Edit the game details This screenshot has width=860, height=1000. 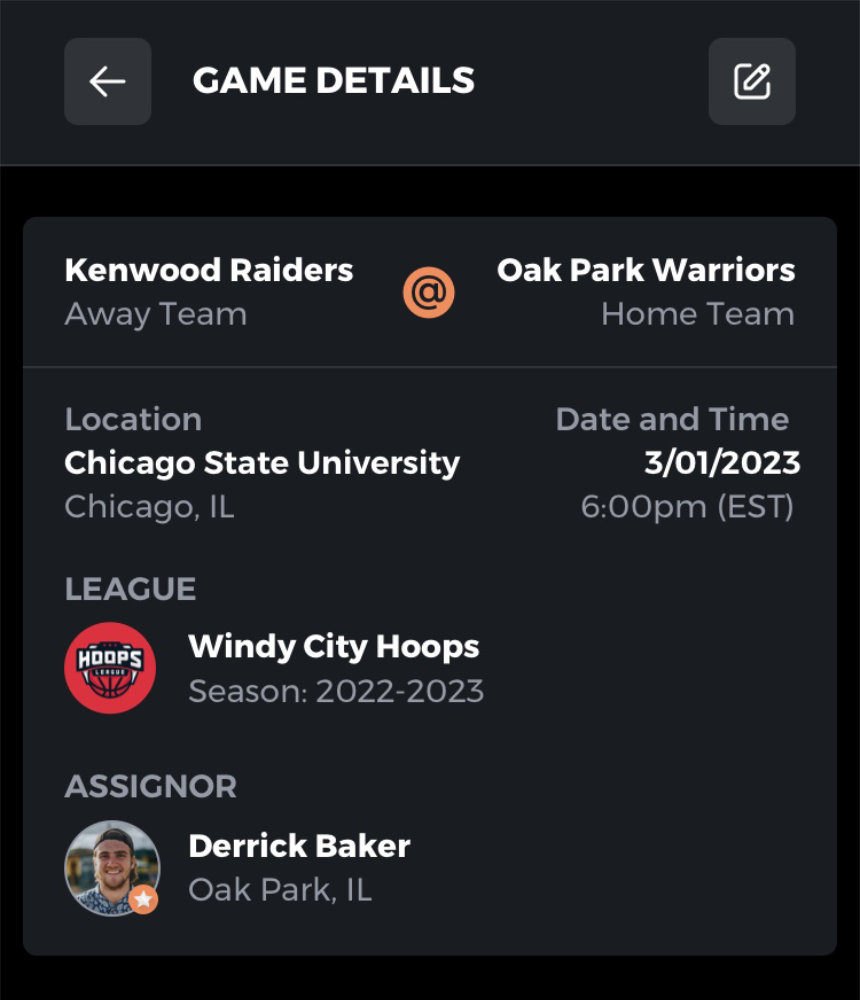tap(752, 82)
